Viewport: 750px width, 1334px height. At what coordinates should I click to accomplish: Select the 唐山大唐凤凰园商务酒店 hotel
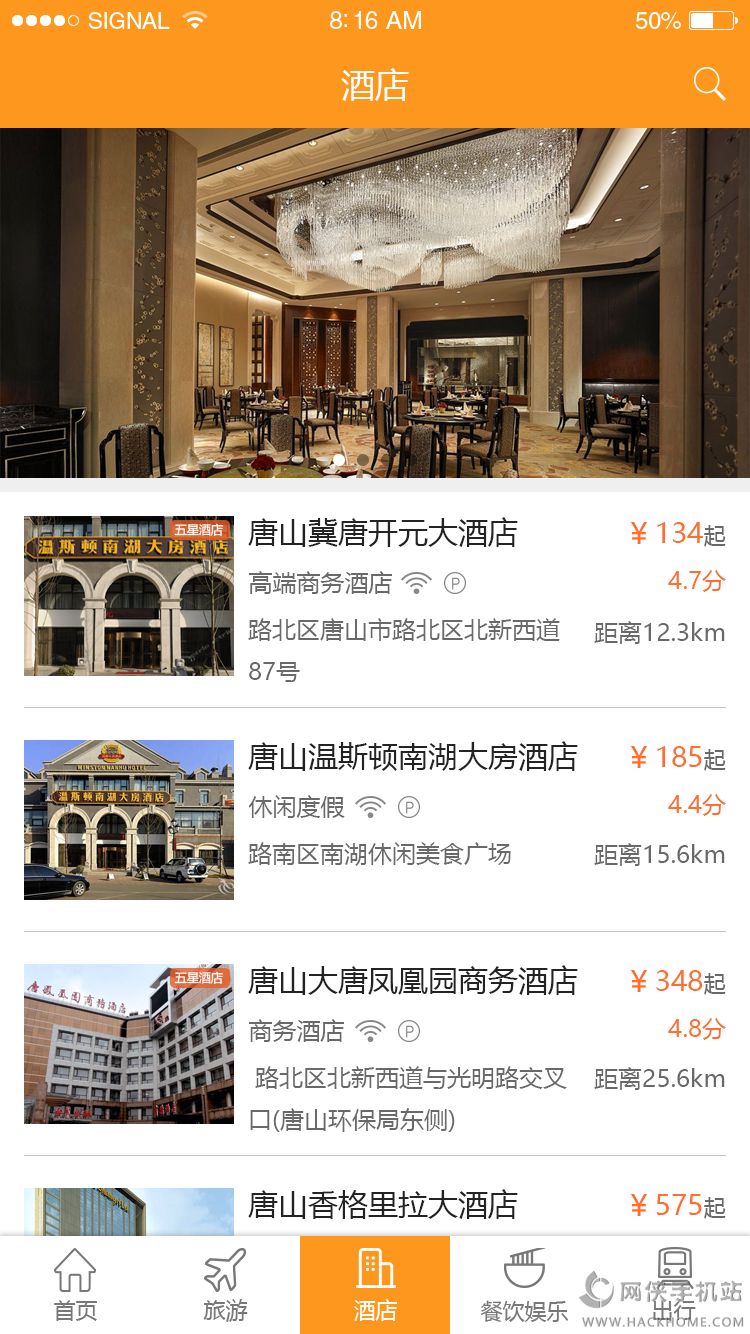(412, 982)
